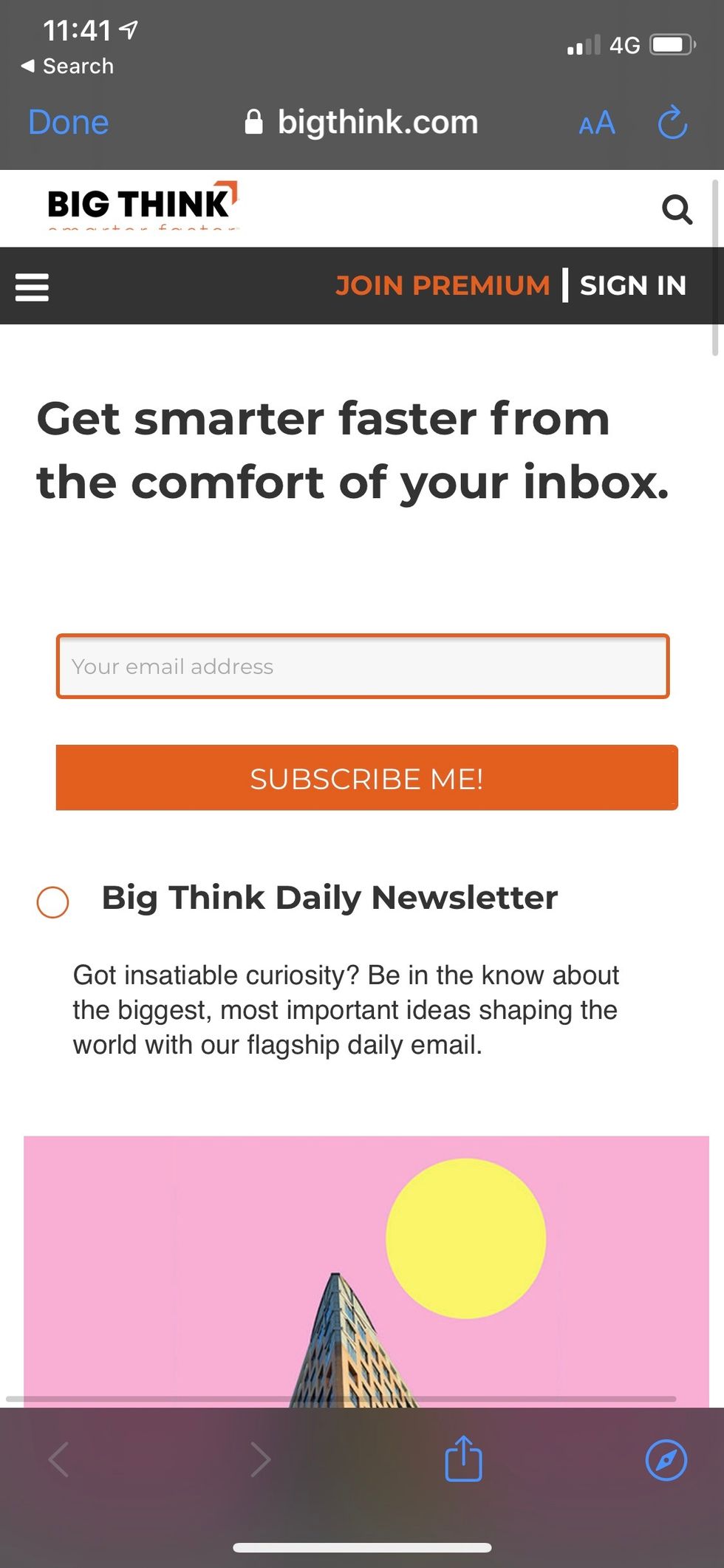The height and width of the screenshot is (1568, 724).
Task: Tap the Sign In link
Action: (633, 285)
